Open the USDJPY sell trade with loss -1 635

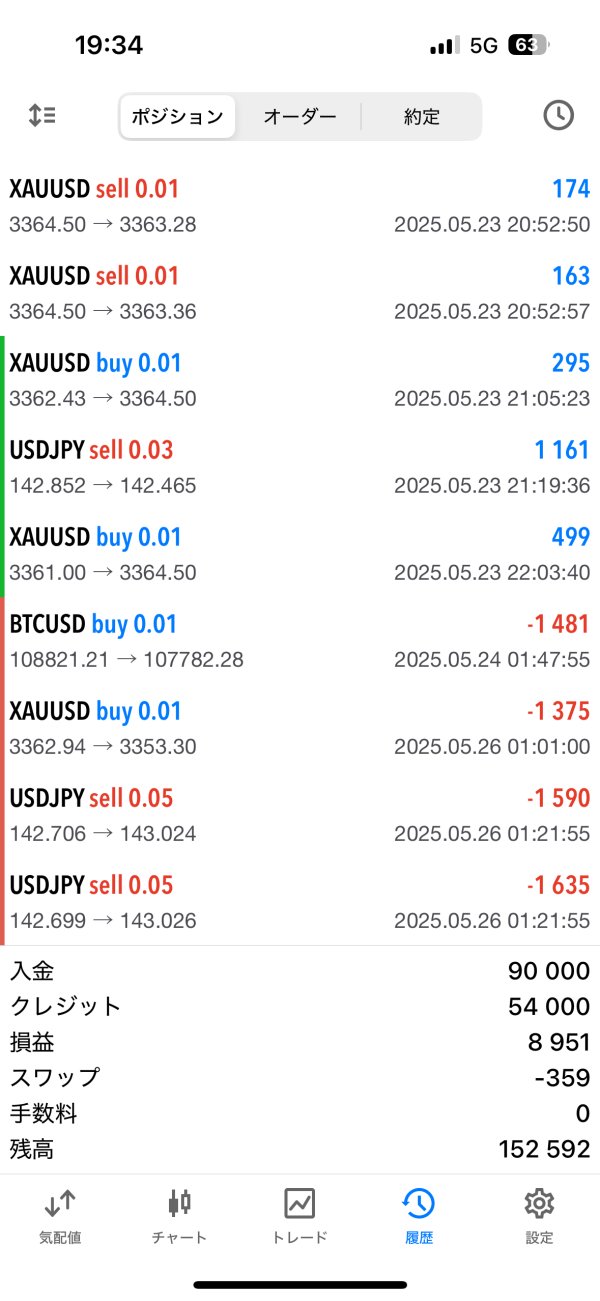tap(300, 901)
